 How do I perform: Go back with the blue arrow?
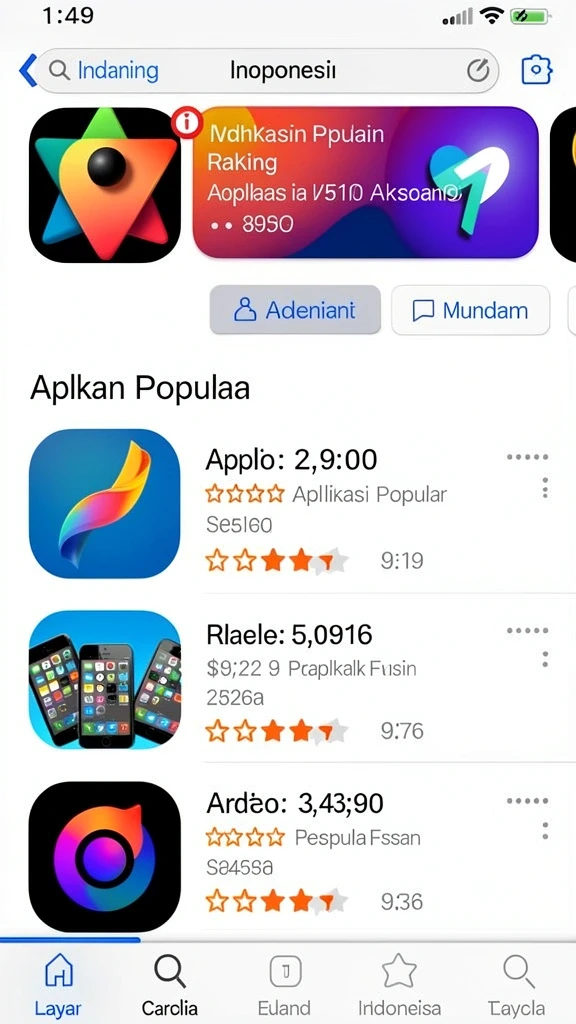pos(27,71)
